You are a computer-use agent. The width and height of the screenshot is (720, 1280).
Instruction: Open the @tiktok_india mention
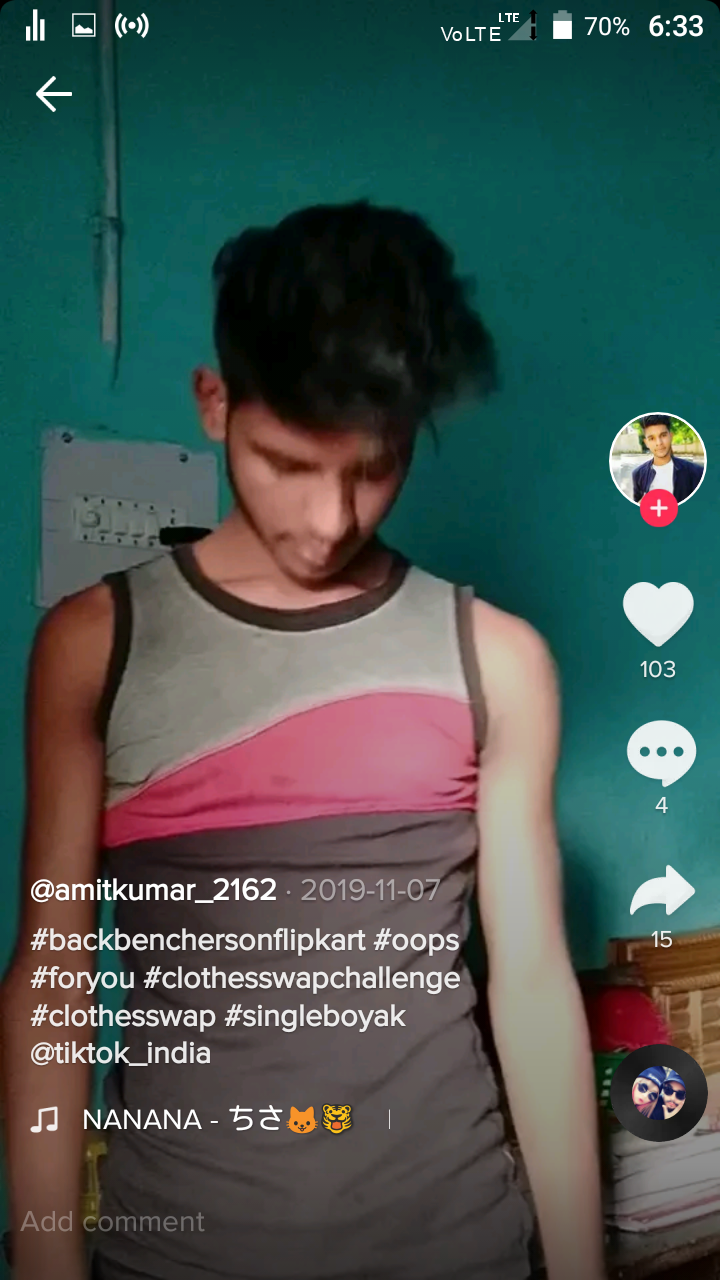pyautogui.click(x=120, y=1053)
